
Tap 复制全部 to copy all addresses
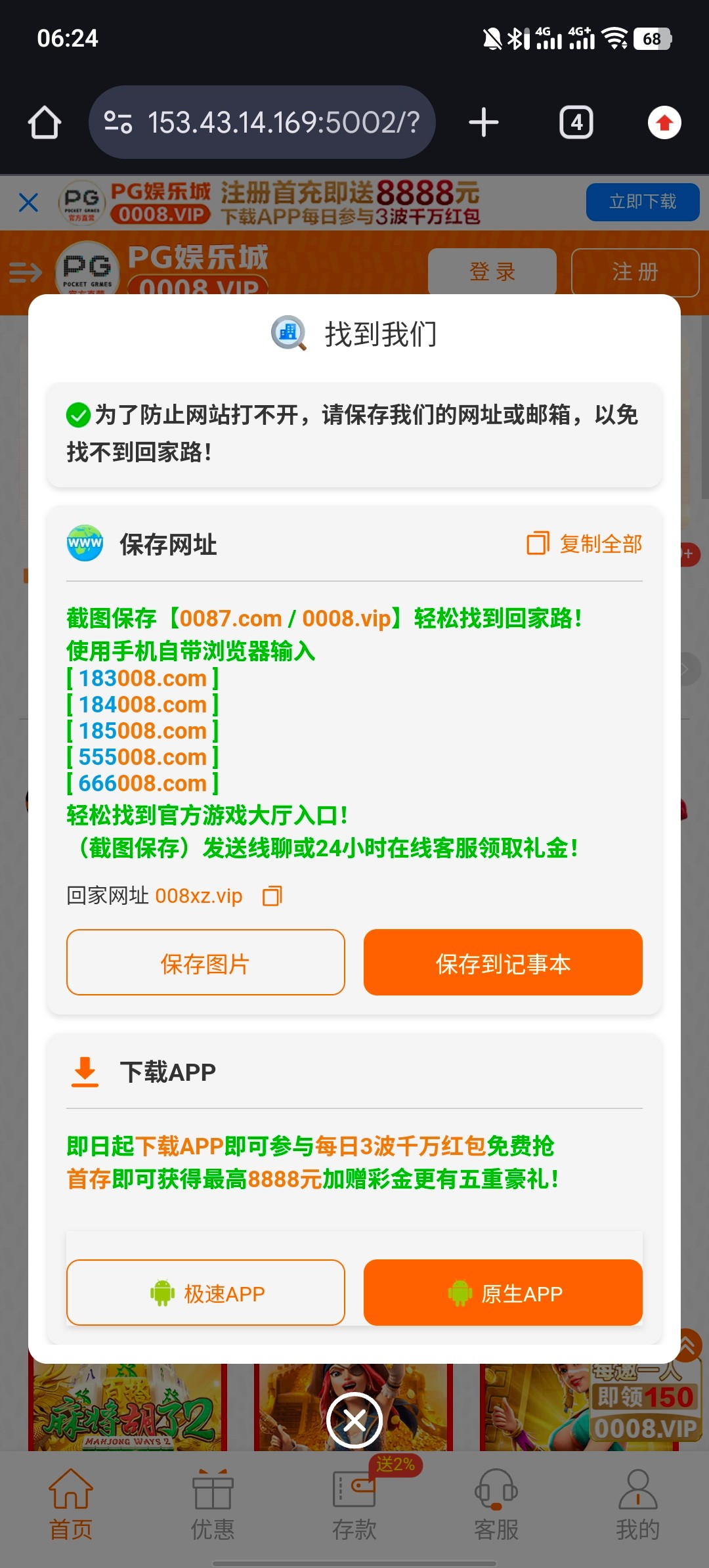point(585,544)
